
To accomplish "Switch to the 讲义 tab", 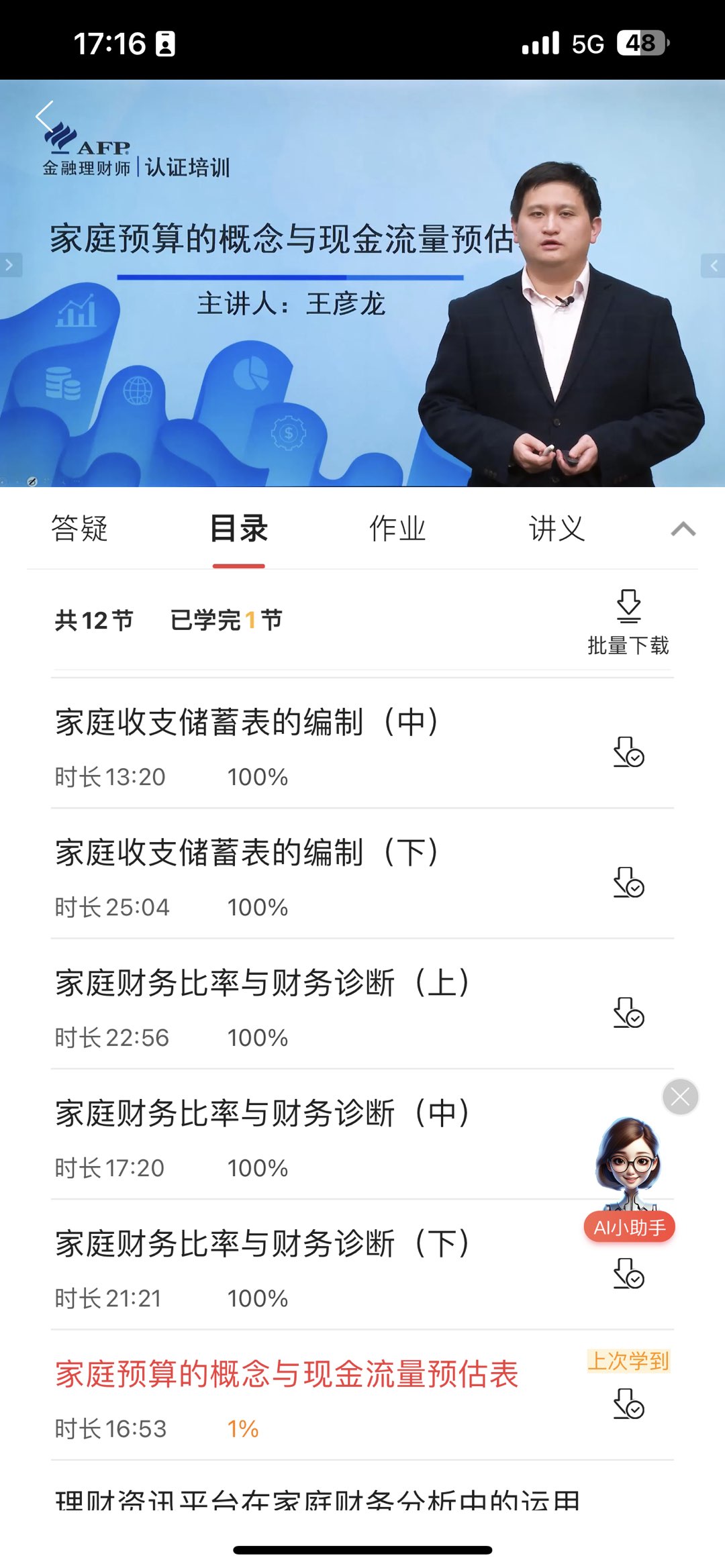I will (557, 529).
